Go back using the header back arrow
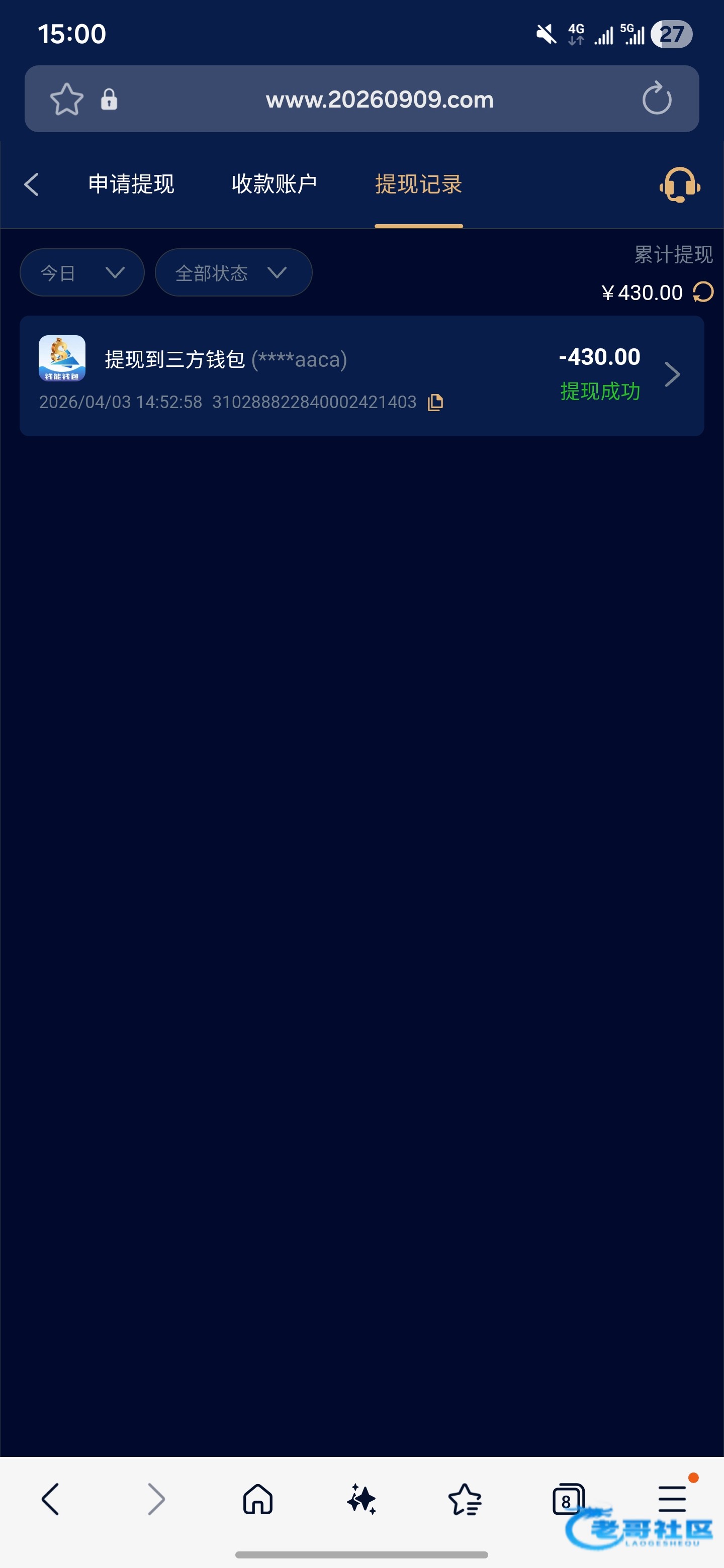 pos(32,184)
